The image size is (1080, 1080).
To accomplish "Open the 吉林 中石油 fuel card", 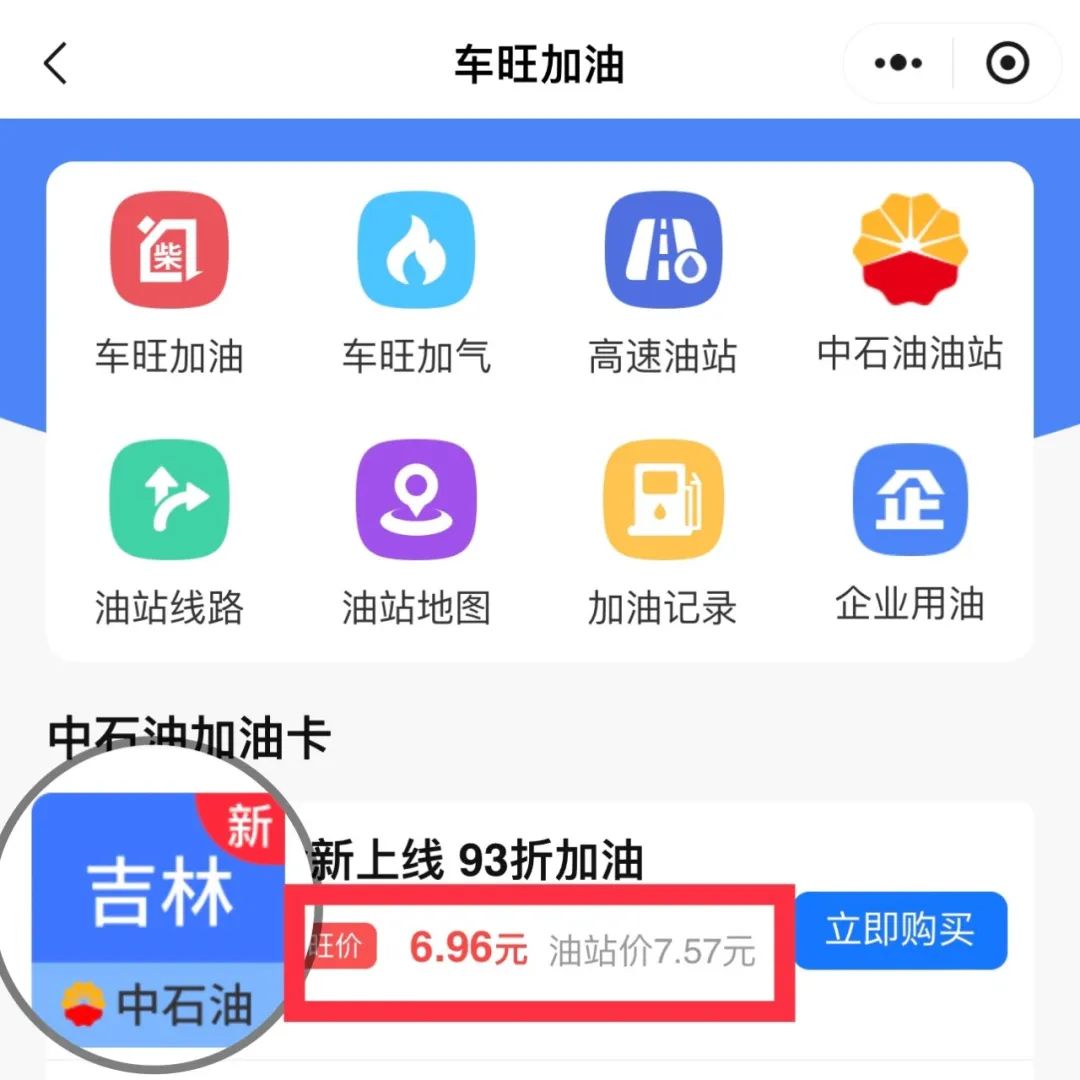I will click(x=160, y=920).
